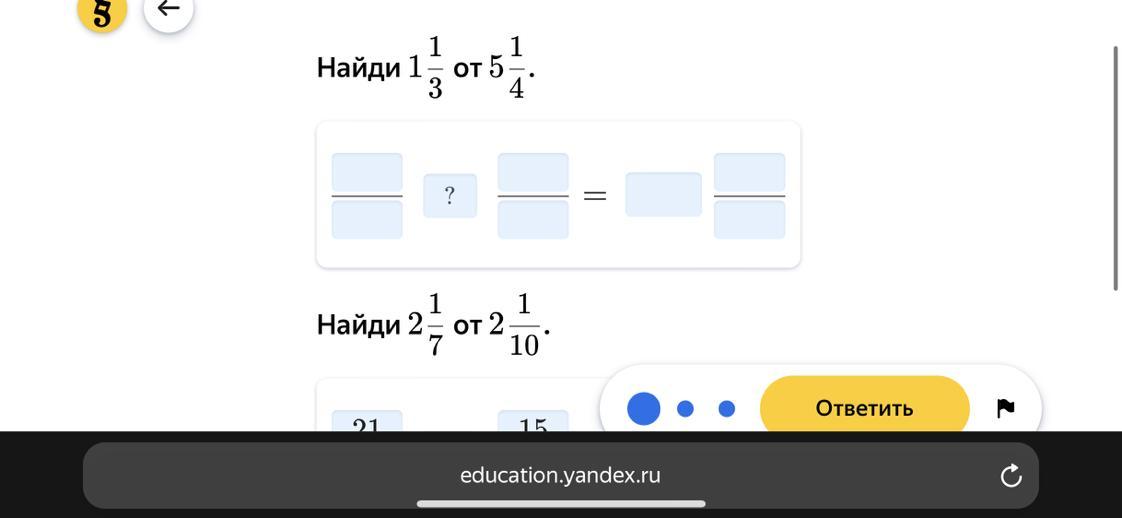Image resolution: width=1122 pixels, height=518 pixels.
Task: Select the numerator box of the first fraction
Action: (367, 172)
